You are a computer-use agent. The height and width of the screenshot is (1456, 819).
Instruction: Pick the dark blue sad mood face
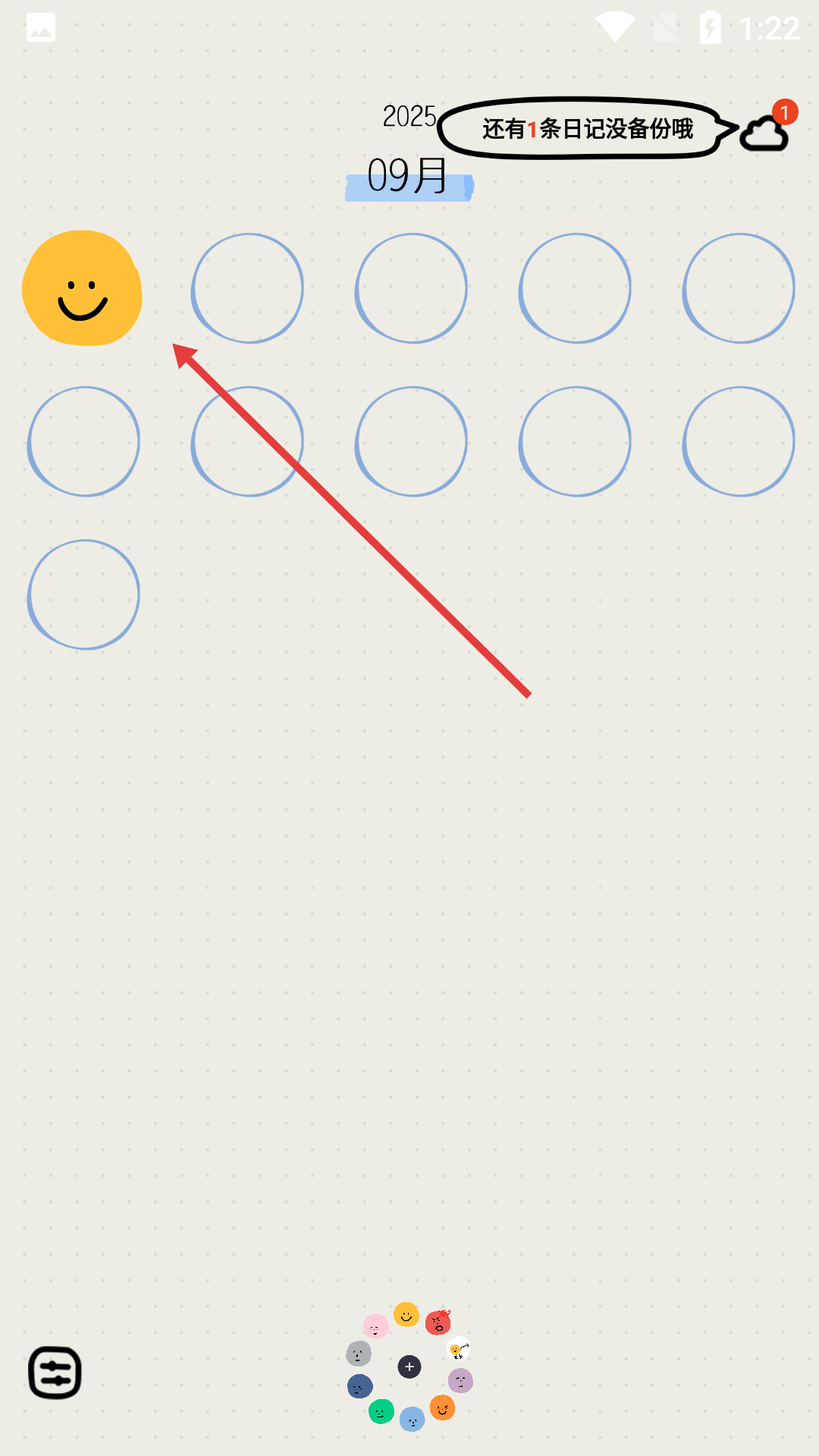coord(359,1387)
